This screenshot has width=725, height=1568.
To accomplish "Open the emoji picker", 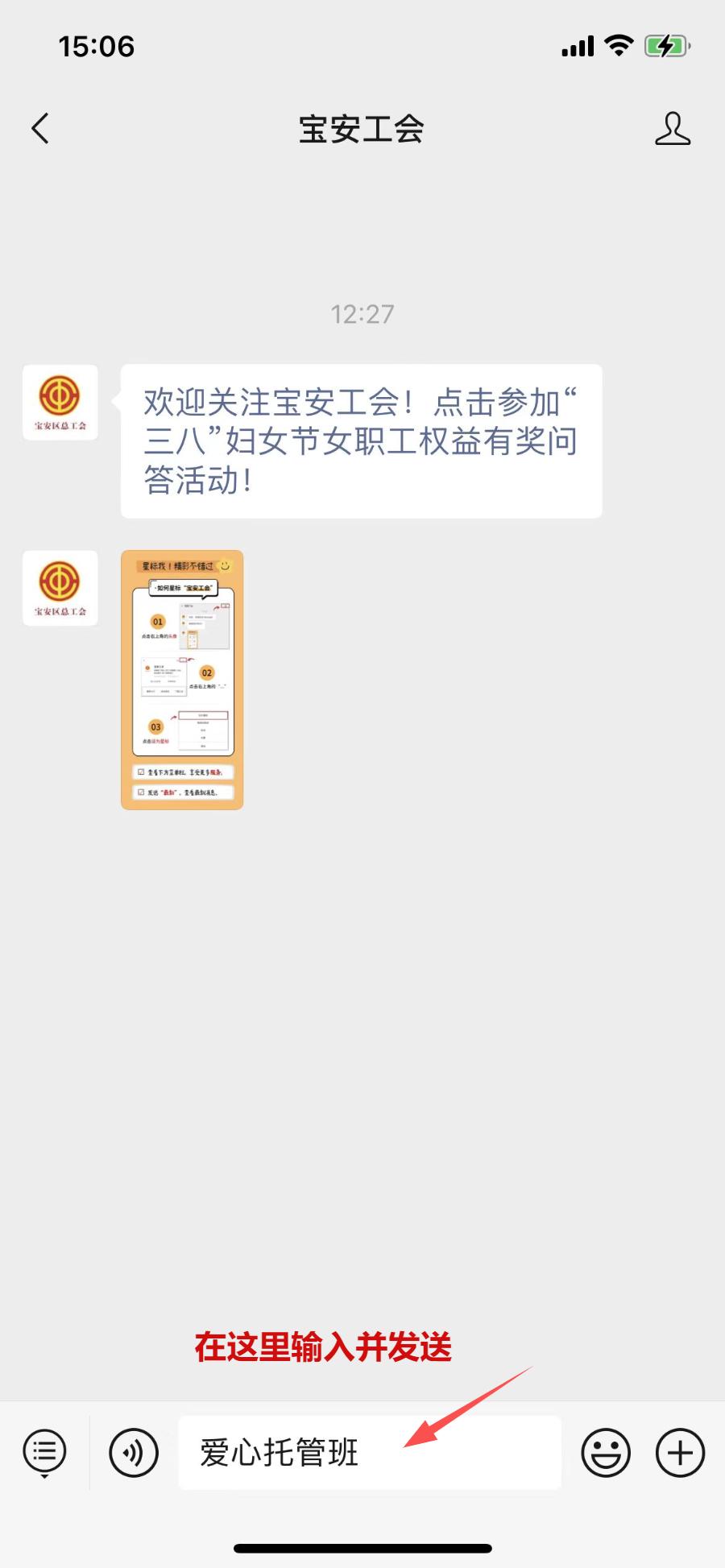I will tap(606, 1453).
